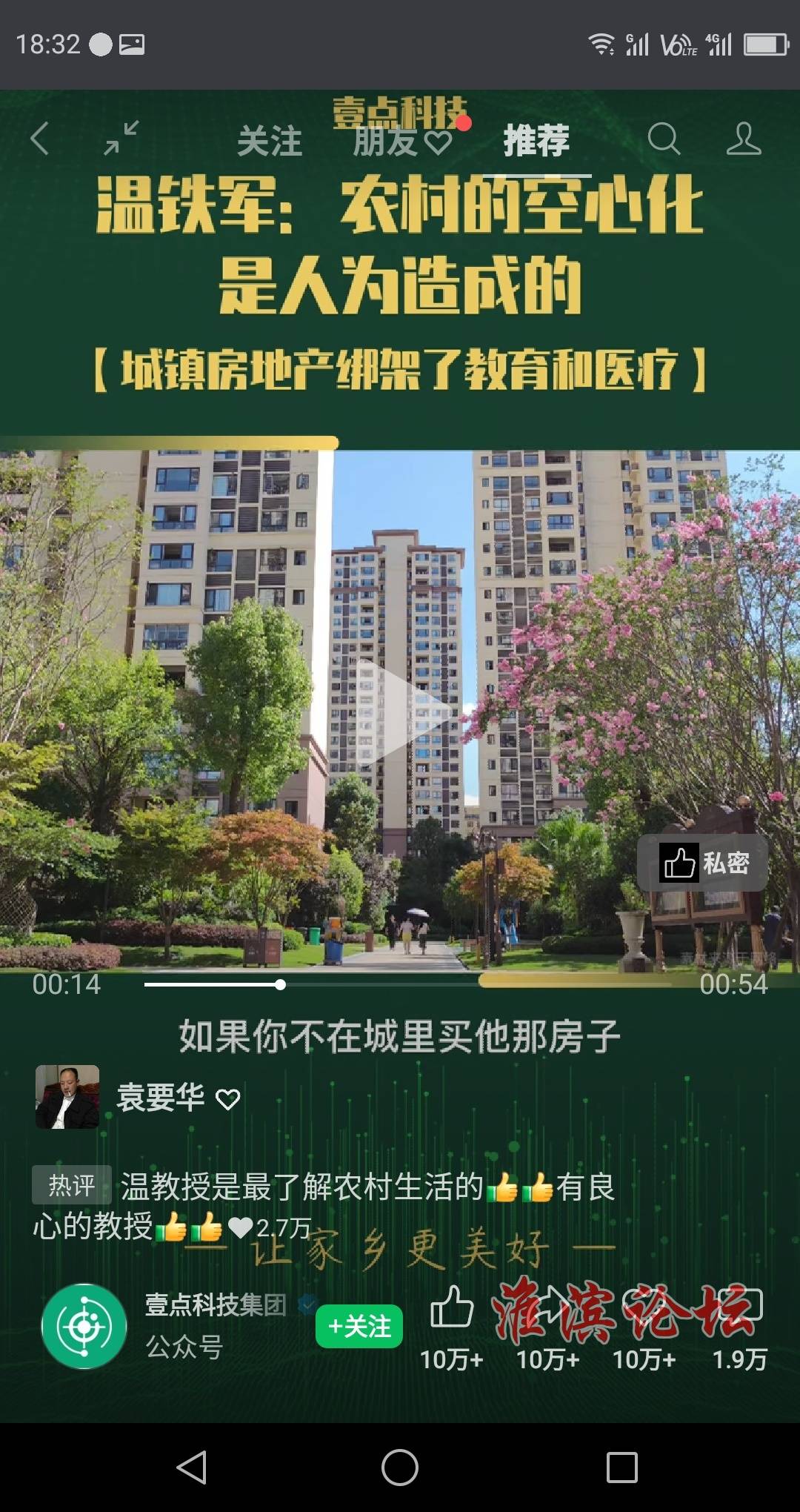Screen dimensions: 800x1512
Task: Tap the 私密 private like button
Action: [x=703, y=863]
